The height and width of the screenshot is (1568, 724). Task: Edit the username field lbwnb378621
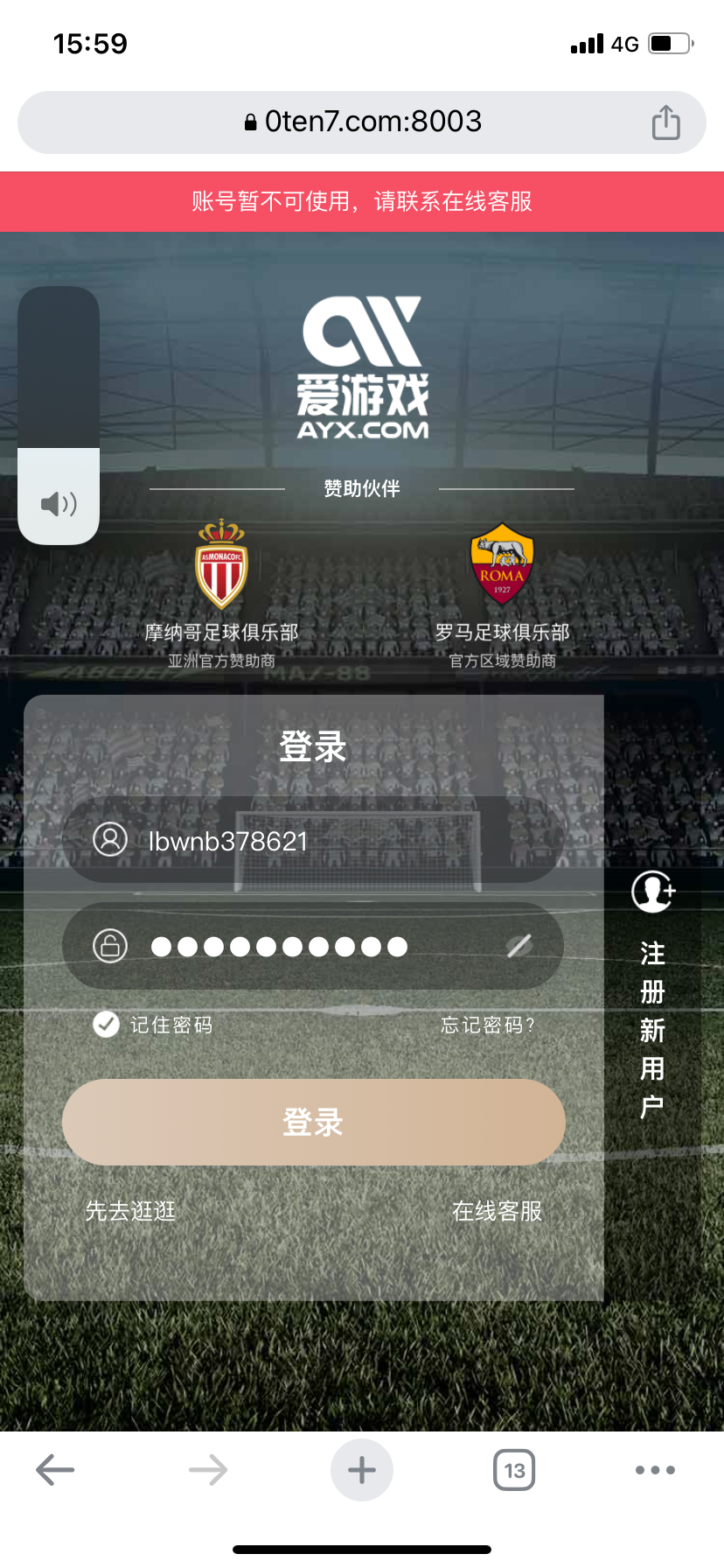(332, 841)
